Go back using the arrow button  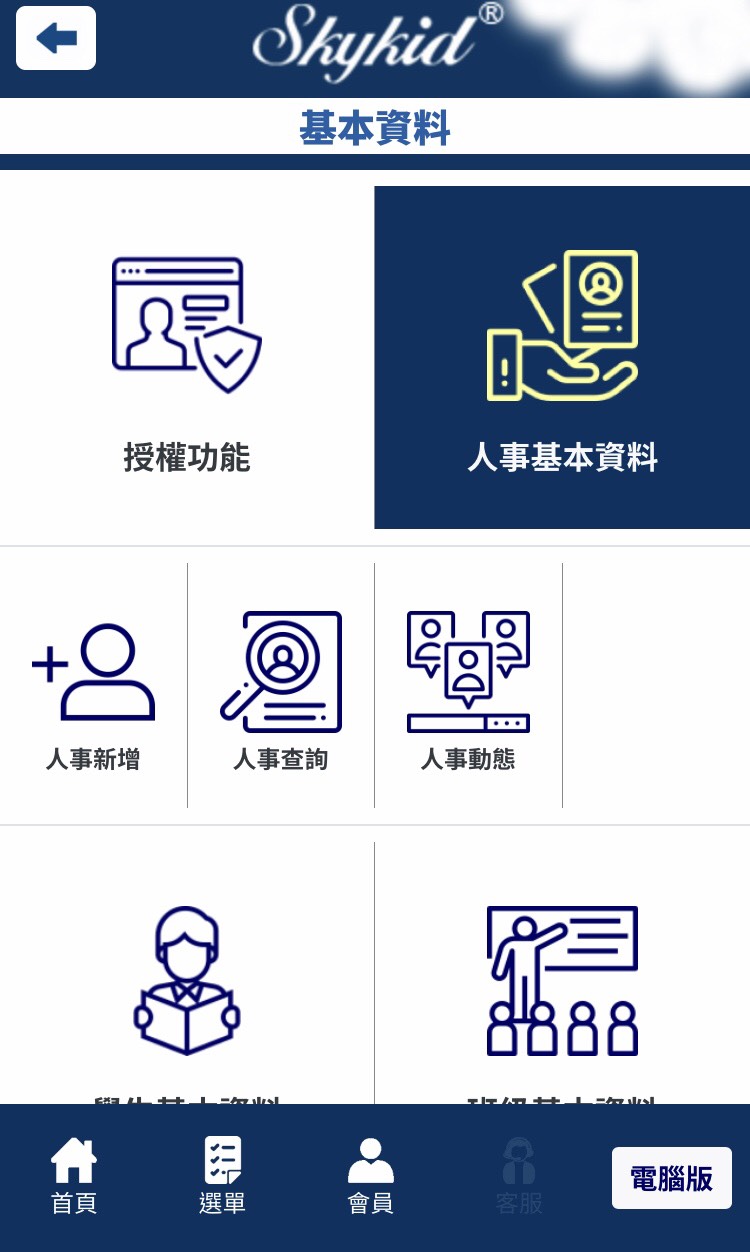[56, 39]
